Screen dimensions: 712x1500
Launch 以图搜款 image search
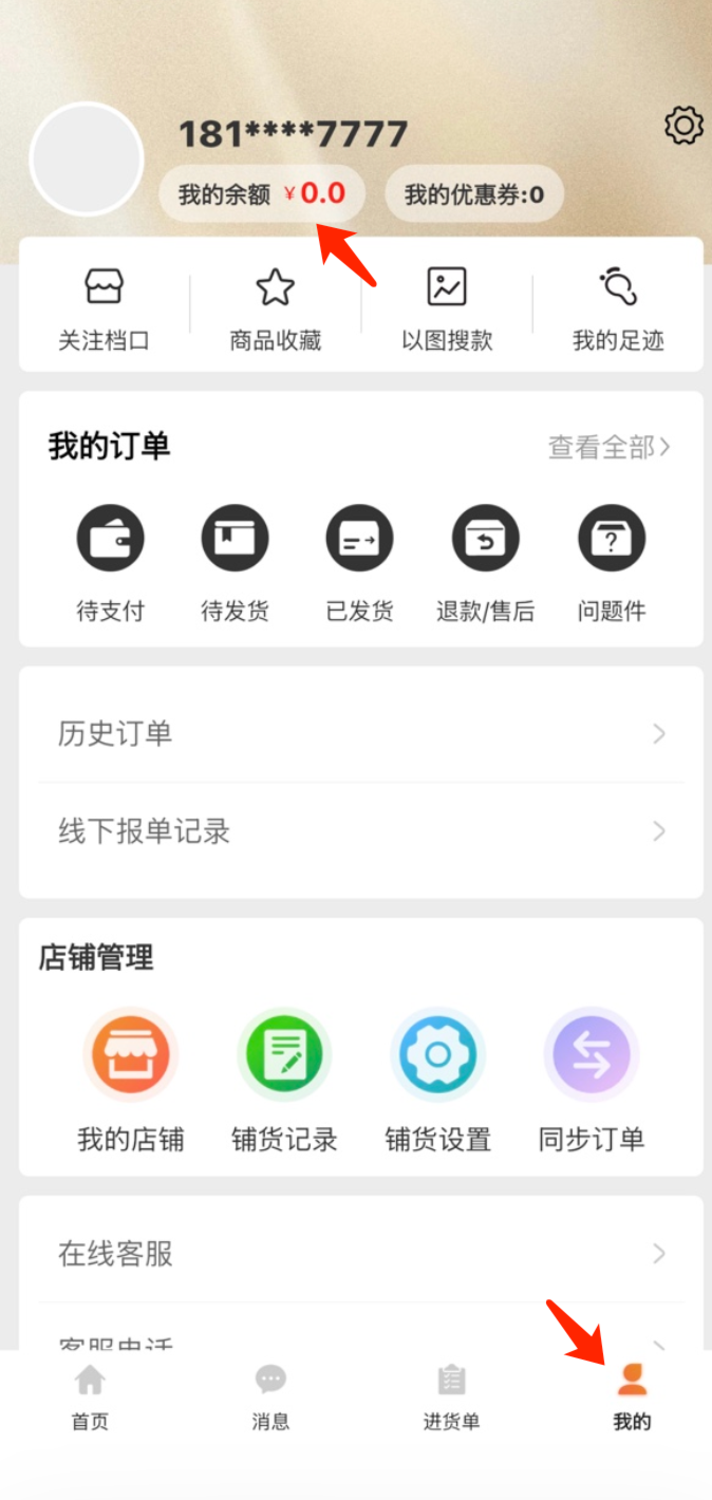click(447, 309)
